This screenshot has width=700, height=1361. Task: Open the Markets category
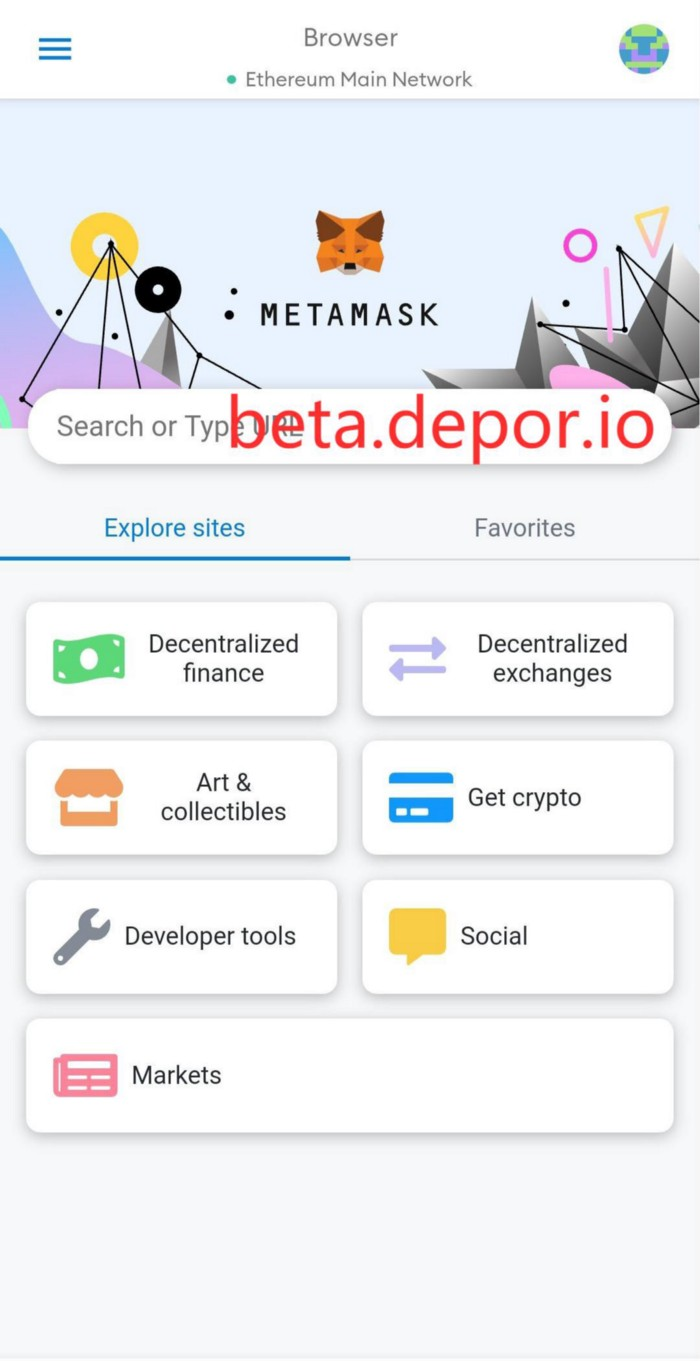pos(349,1075)
